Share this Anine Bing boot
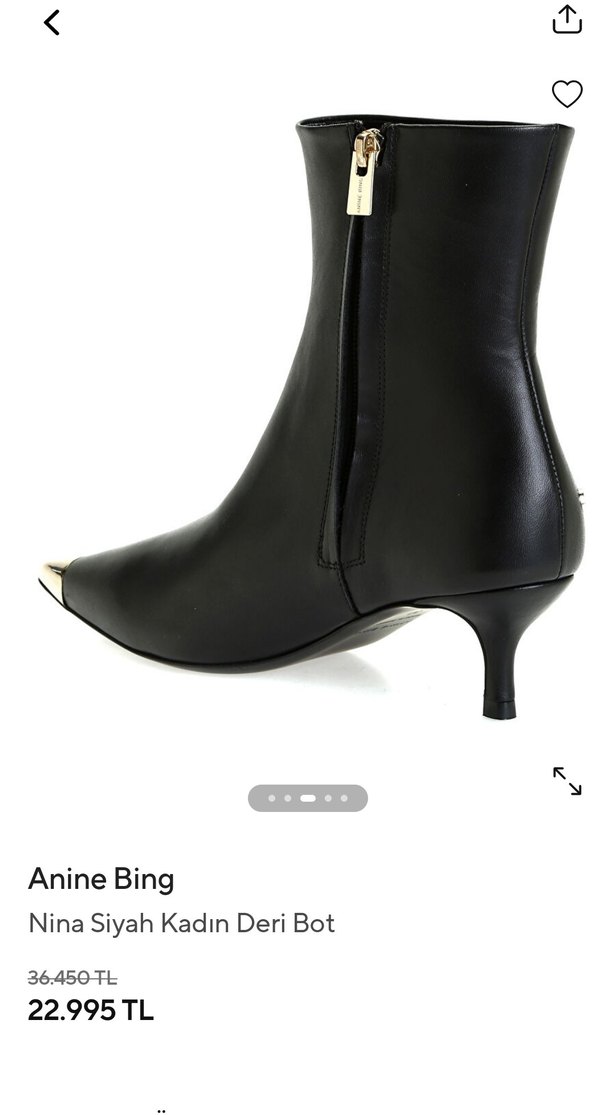The image size is (615, 1115). [x=567, y=20]
